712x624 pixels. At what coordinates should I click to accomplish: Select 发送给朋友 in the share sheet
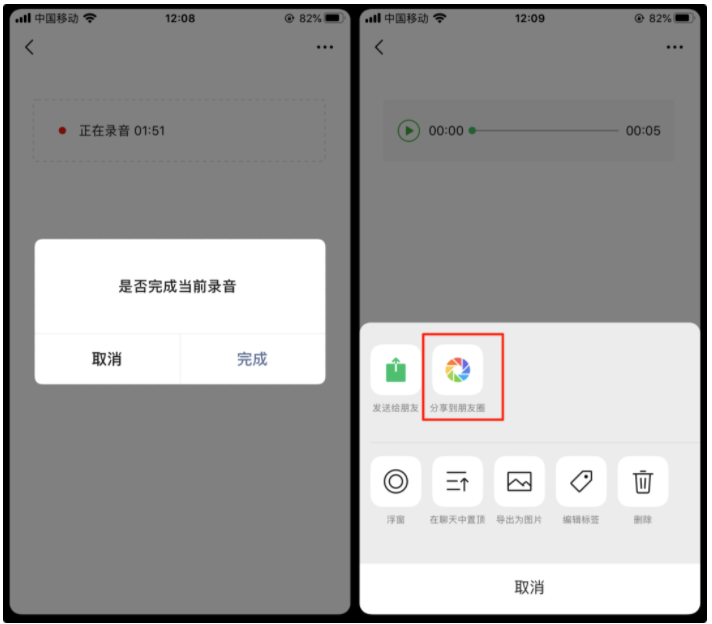point(396,371)
